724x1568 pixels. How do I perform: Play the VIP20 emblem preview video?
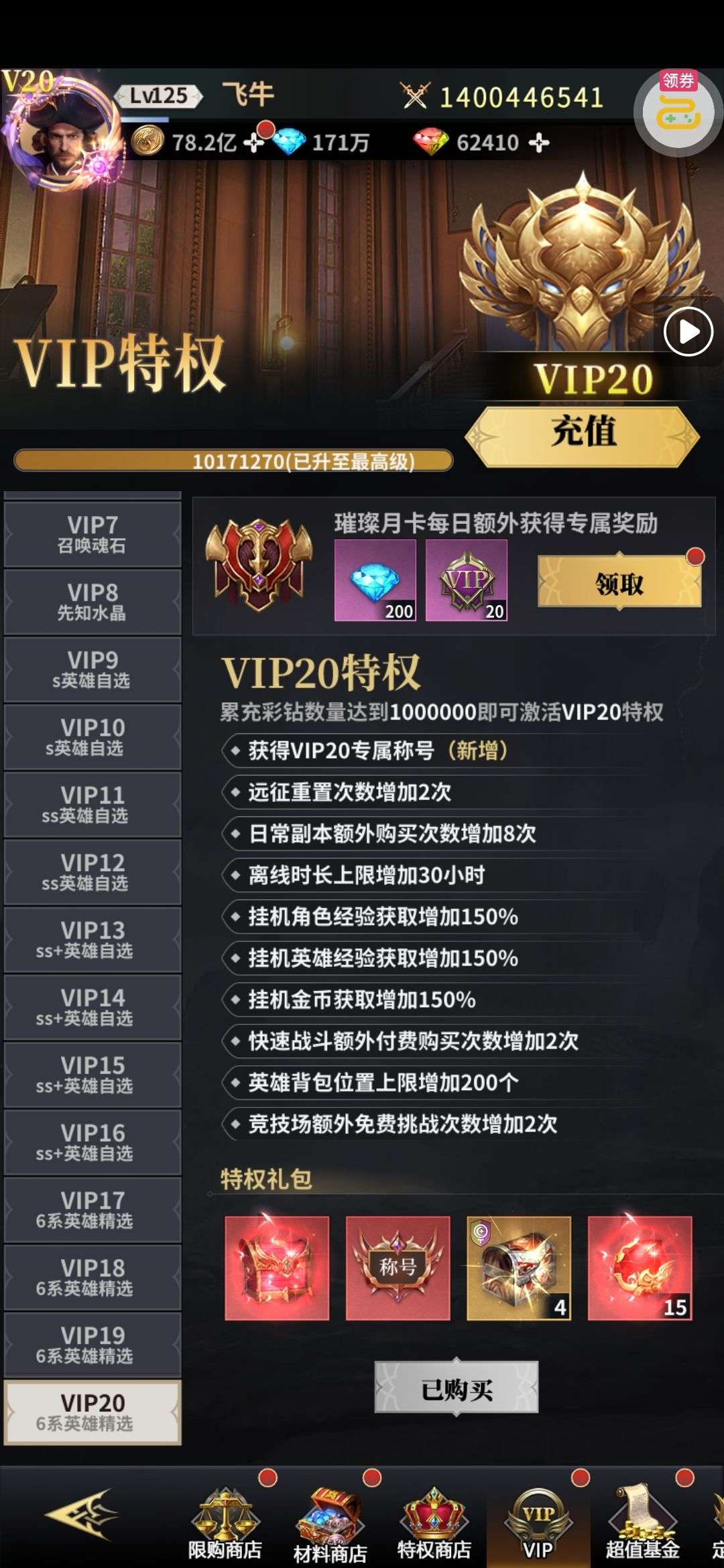(688, 331)
